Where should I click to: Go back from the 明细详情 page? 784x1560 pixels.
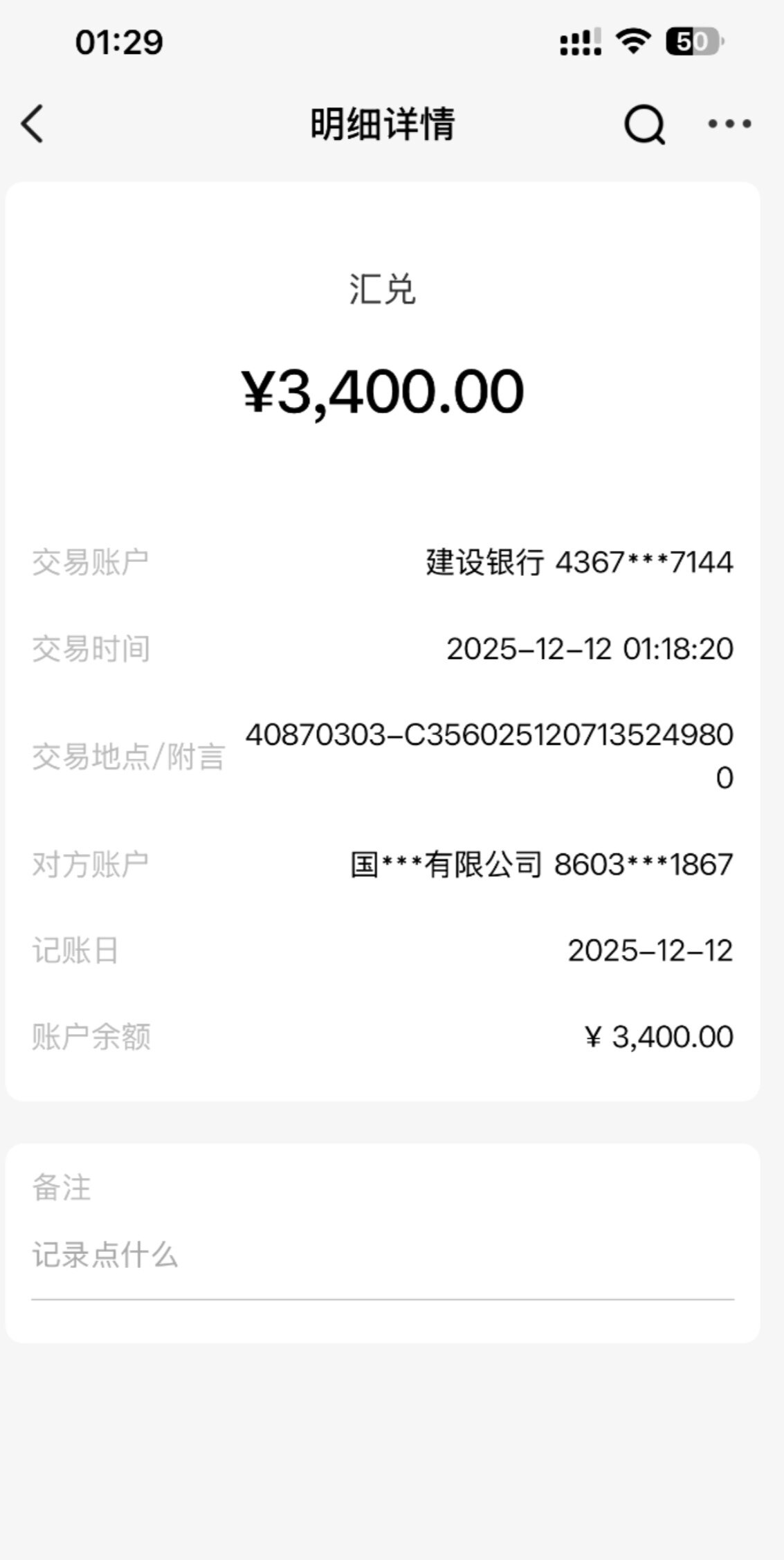(x=33, y=124)
